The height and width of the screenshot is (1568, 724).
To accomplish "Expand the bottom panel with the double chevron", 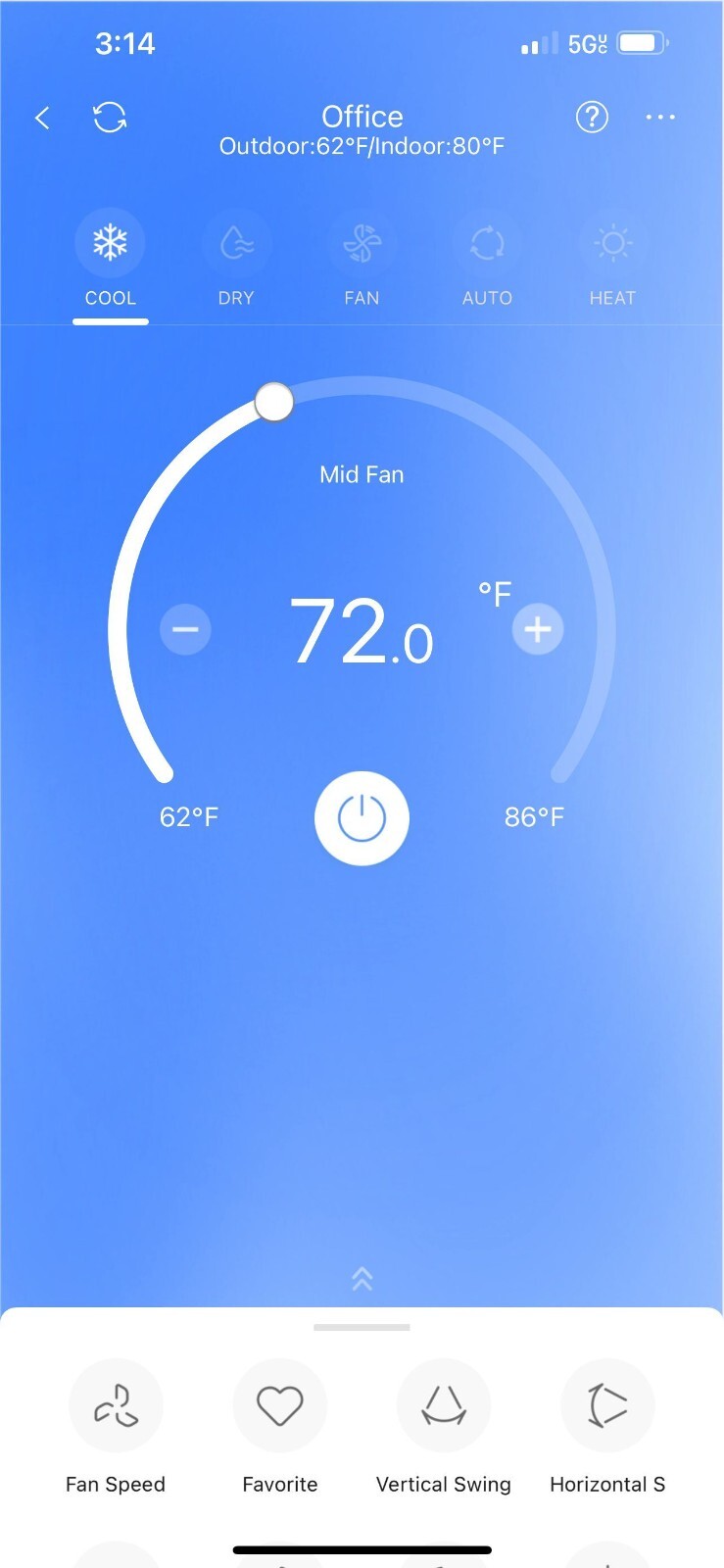I will pos(362,1278).
